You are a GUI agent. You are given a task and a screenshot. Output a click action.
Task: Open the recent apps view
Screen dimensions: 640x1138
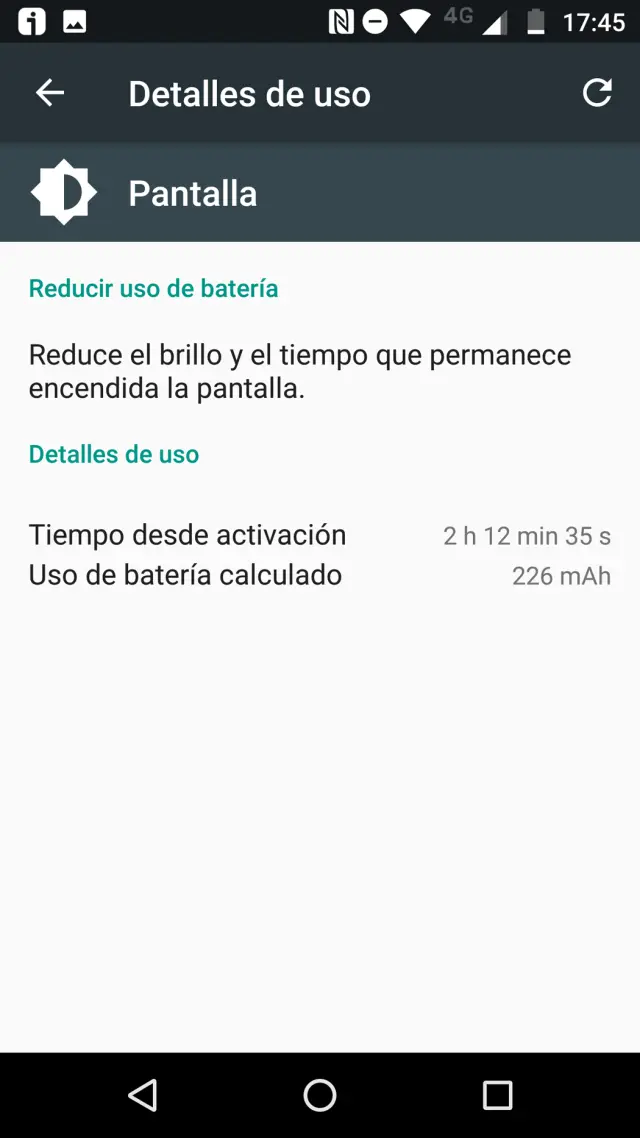[x=497, y=1095]
